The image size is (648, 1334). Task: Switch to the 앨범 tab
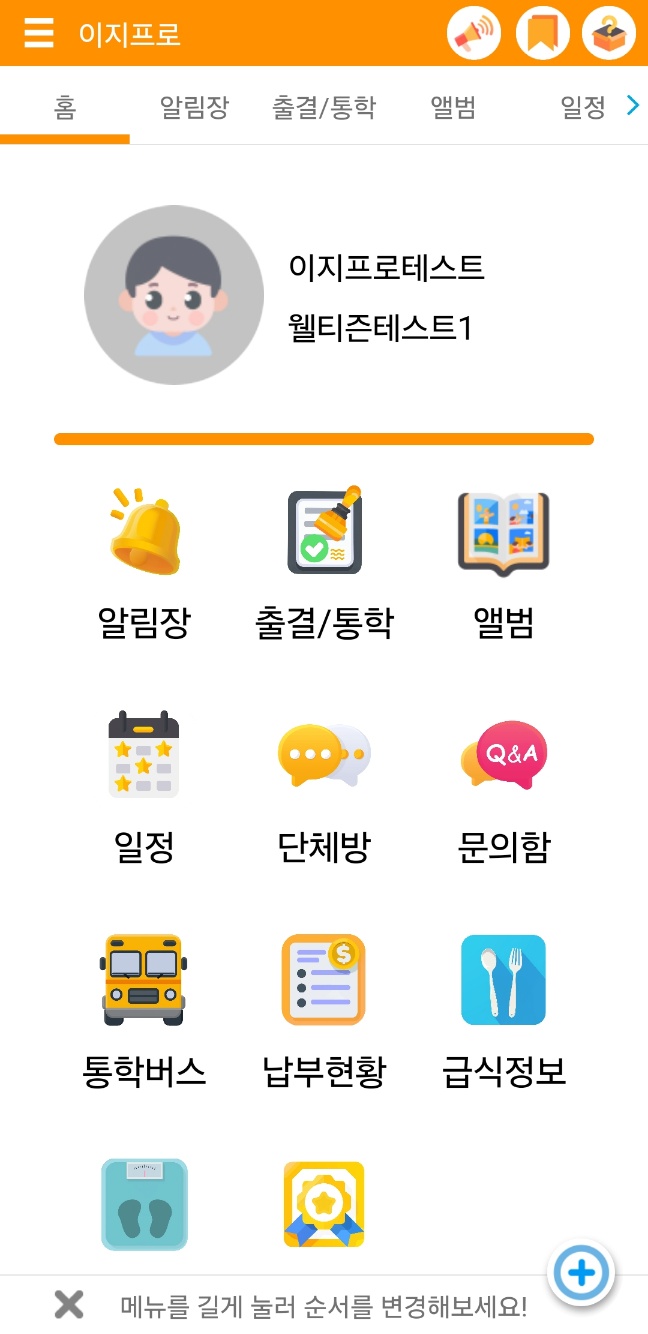(453, 107)
